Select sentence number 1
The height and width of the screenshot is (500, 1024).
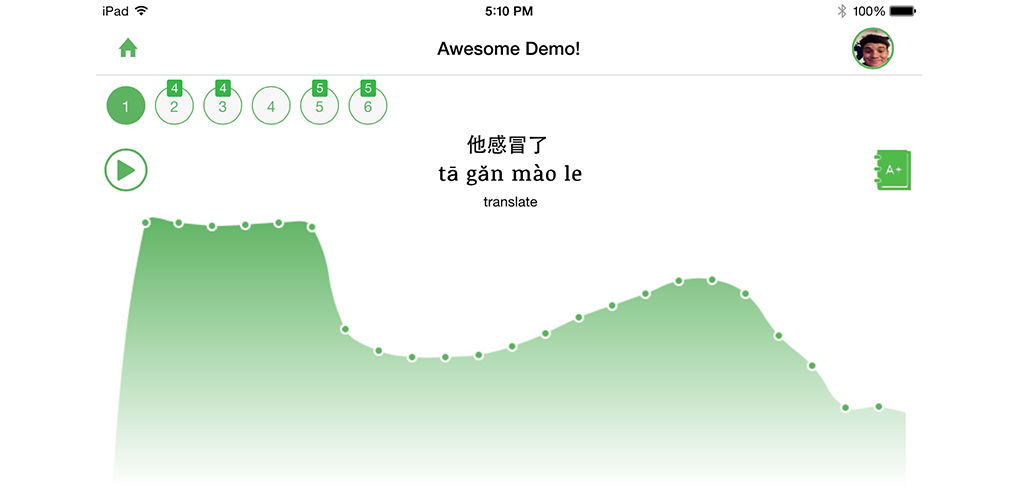pos(126,106)
